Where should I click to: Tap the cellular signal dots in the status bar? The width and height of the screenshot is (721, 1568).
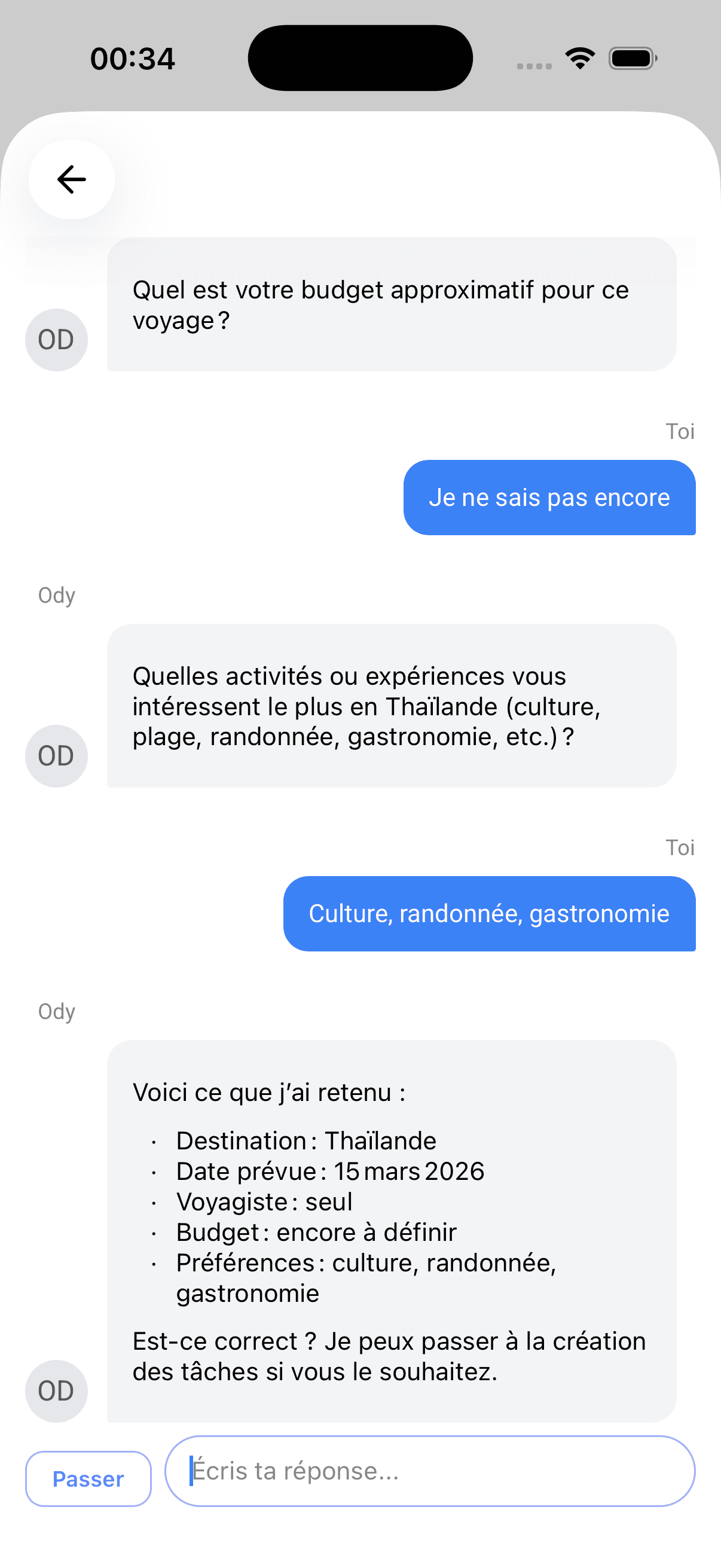(534, 63)
